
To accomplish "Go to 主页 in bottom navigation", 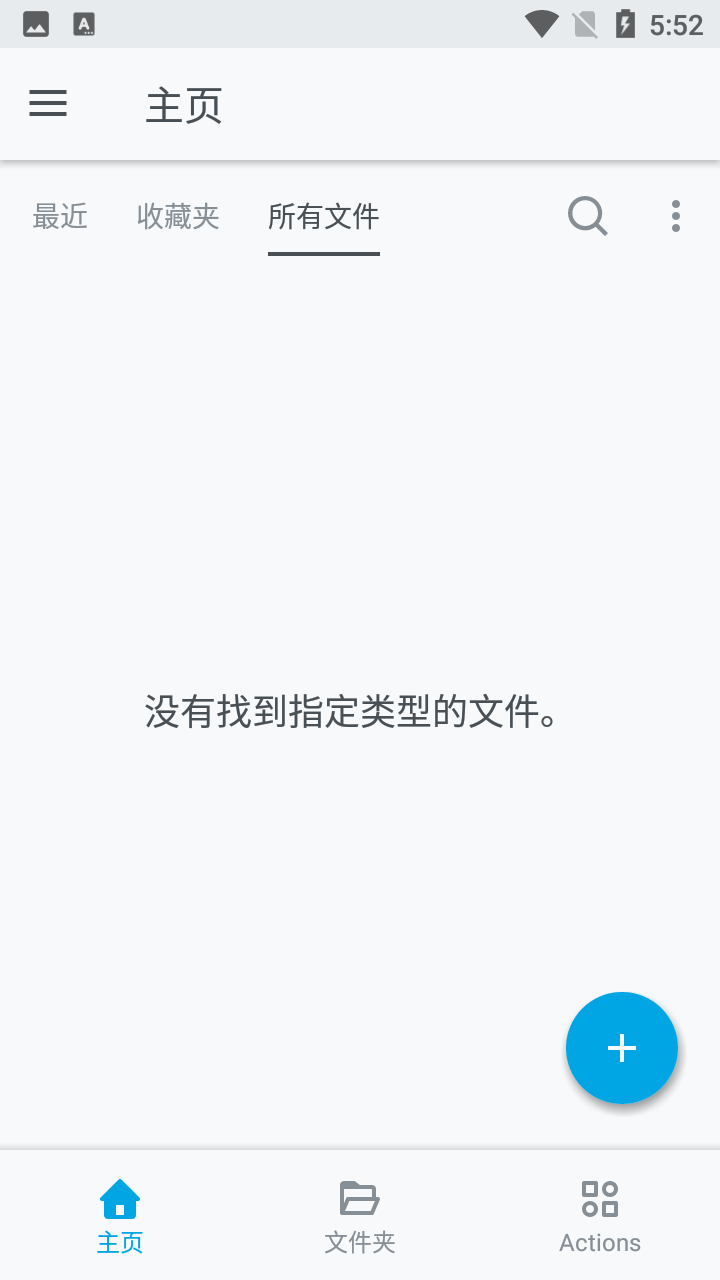I will (120, 1216).
